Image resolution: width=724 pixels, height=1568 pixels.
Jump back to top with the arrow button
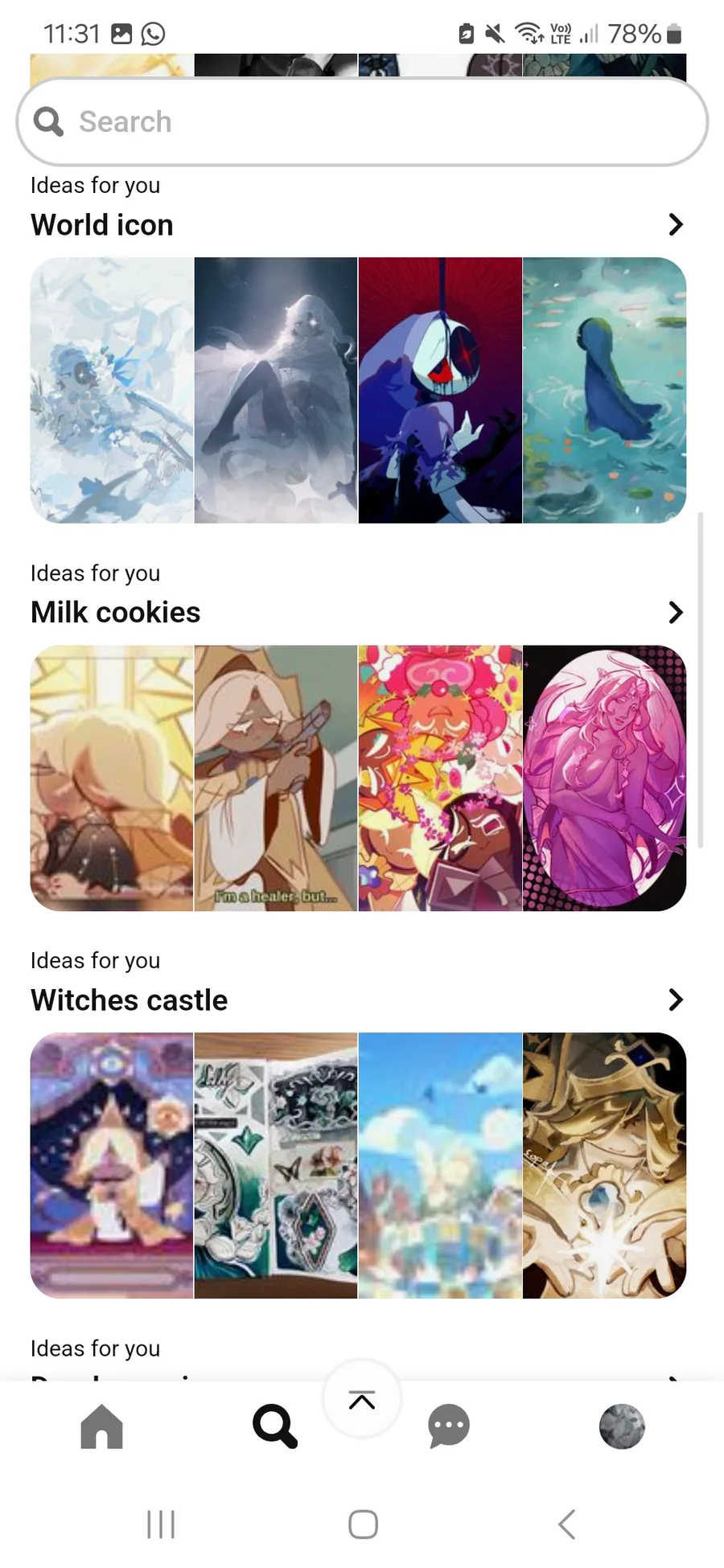tap(362, 1400)
